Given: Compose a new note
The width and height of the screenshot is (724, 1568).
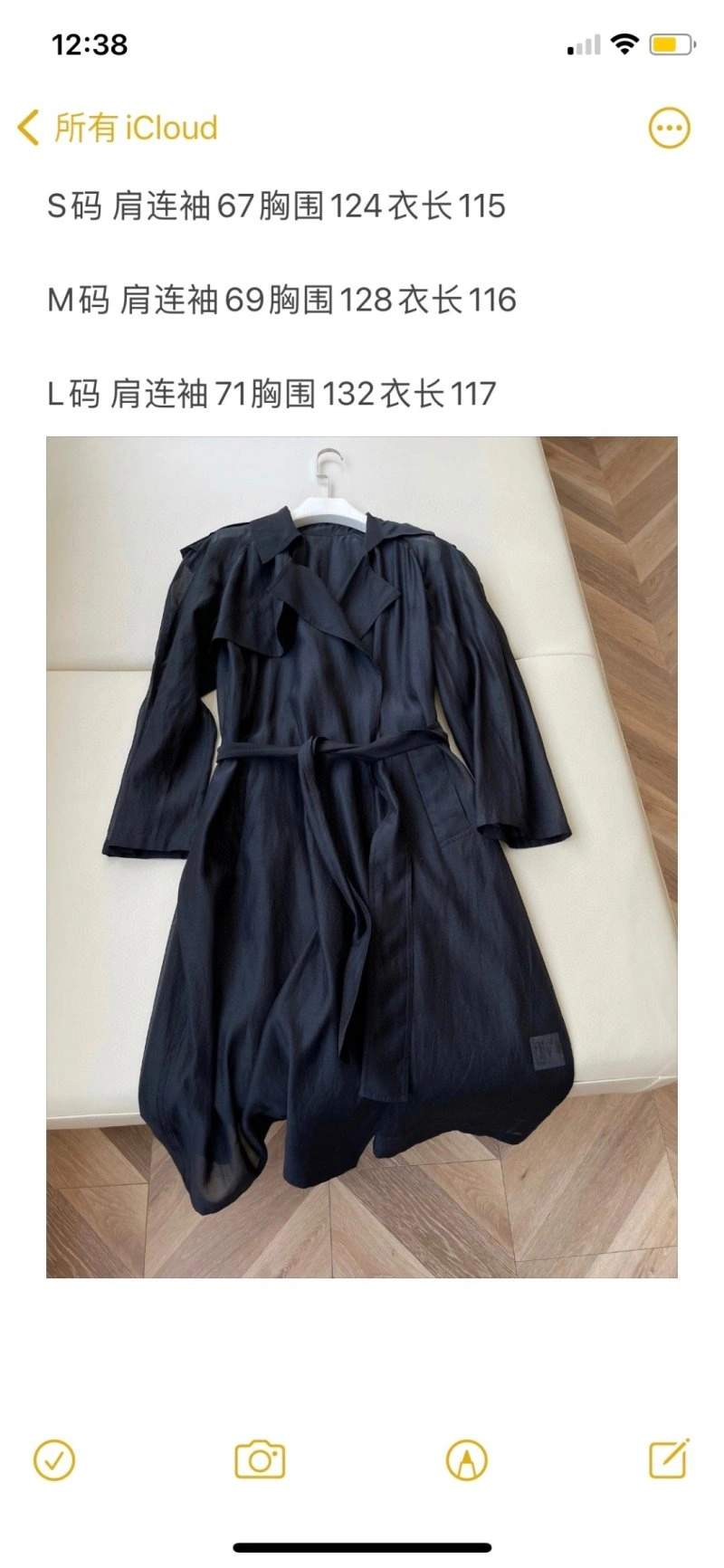Looking at the screenshot, I should coord(670,1458).
